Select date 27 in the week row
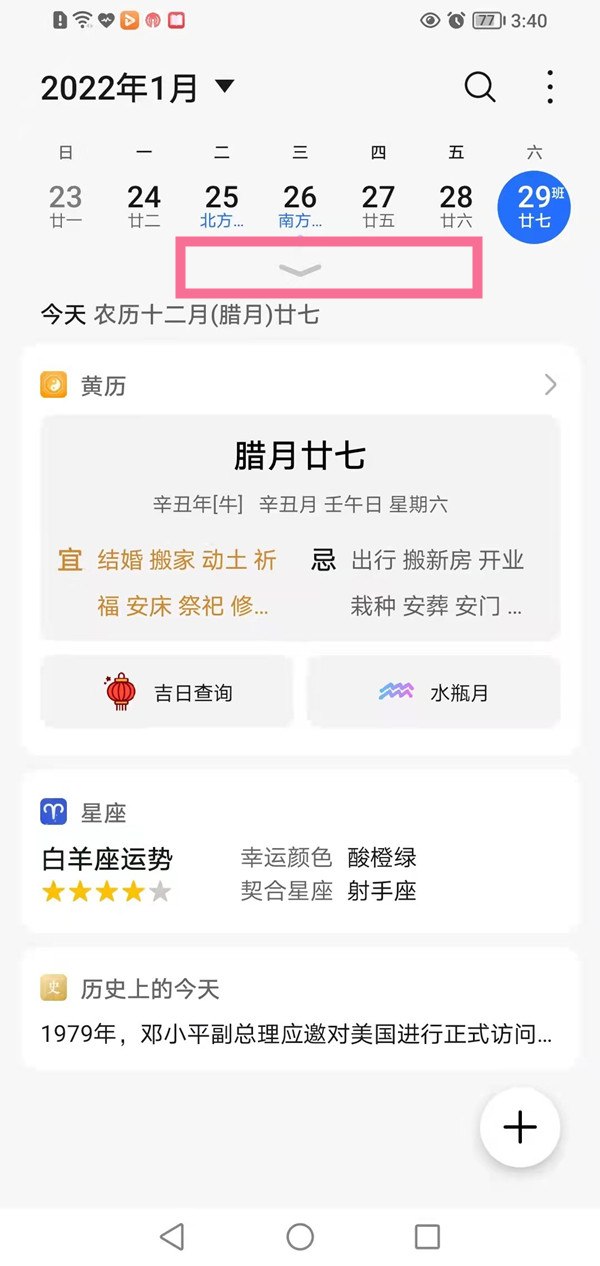The image size is (600, 1266). (378, 206)
